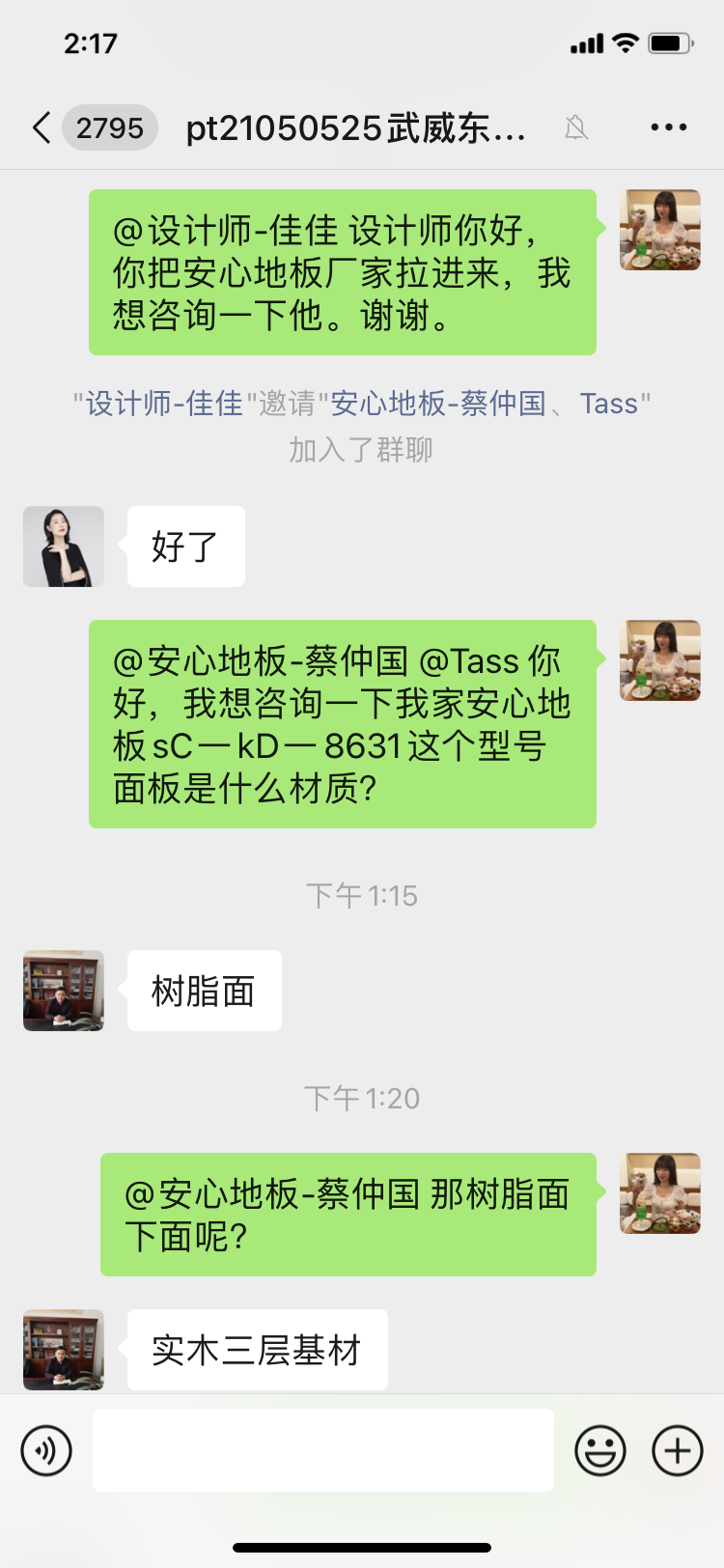This screenshot has height=1568, width=724.
Task: Open the plus attachments menu
Action: pyautogui.click(x=678, y=1450)
